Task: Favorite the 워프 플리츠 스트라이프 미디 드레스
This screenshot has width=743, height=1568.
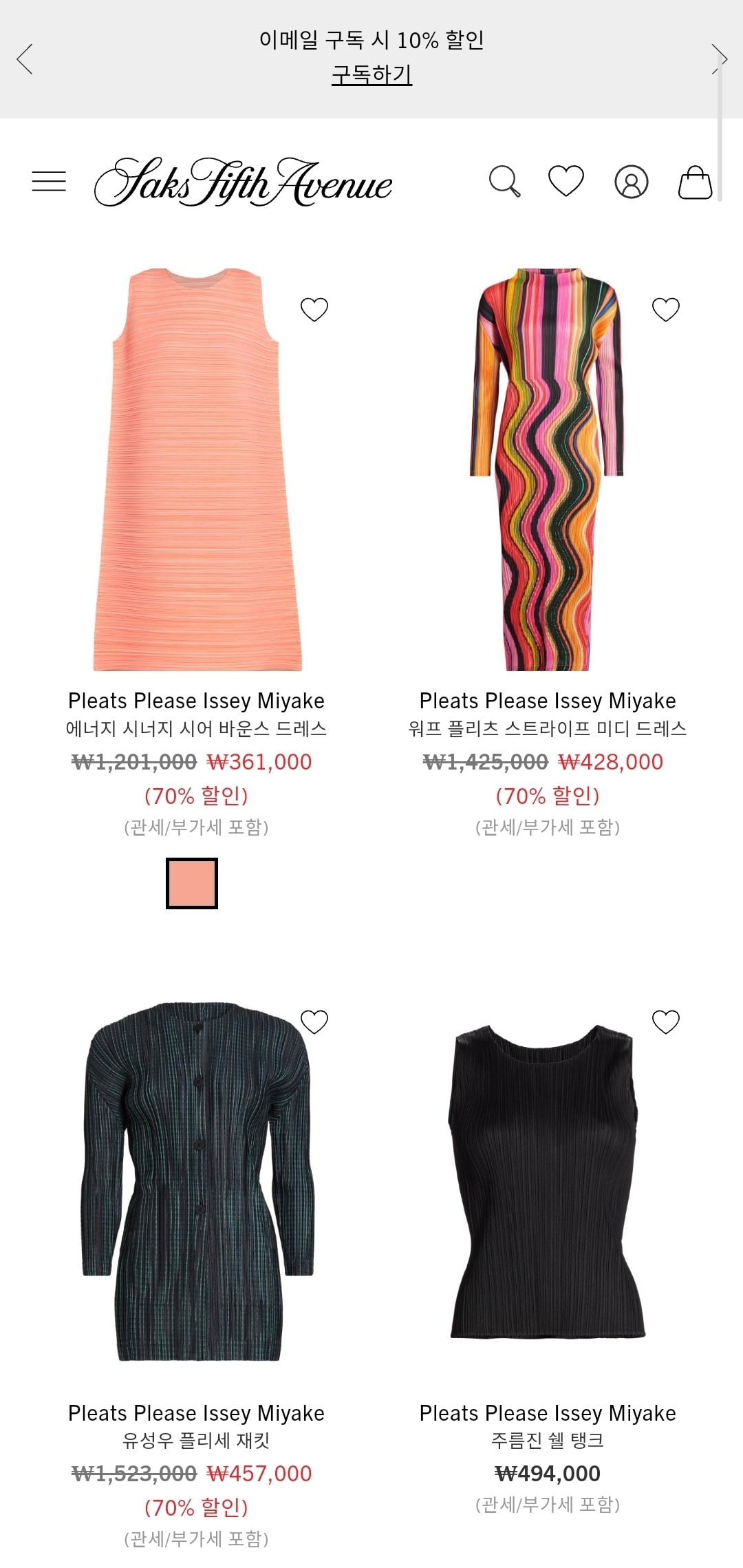Action: pos(665,309)
